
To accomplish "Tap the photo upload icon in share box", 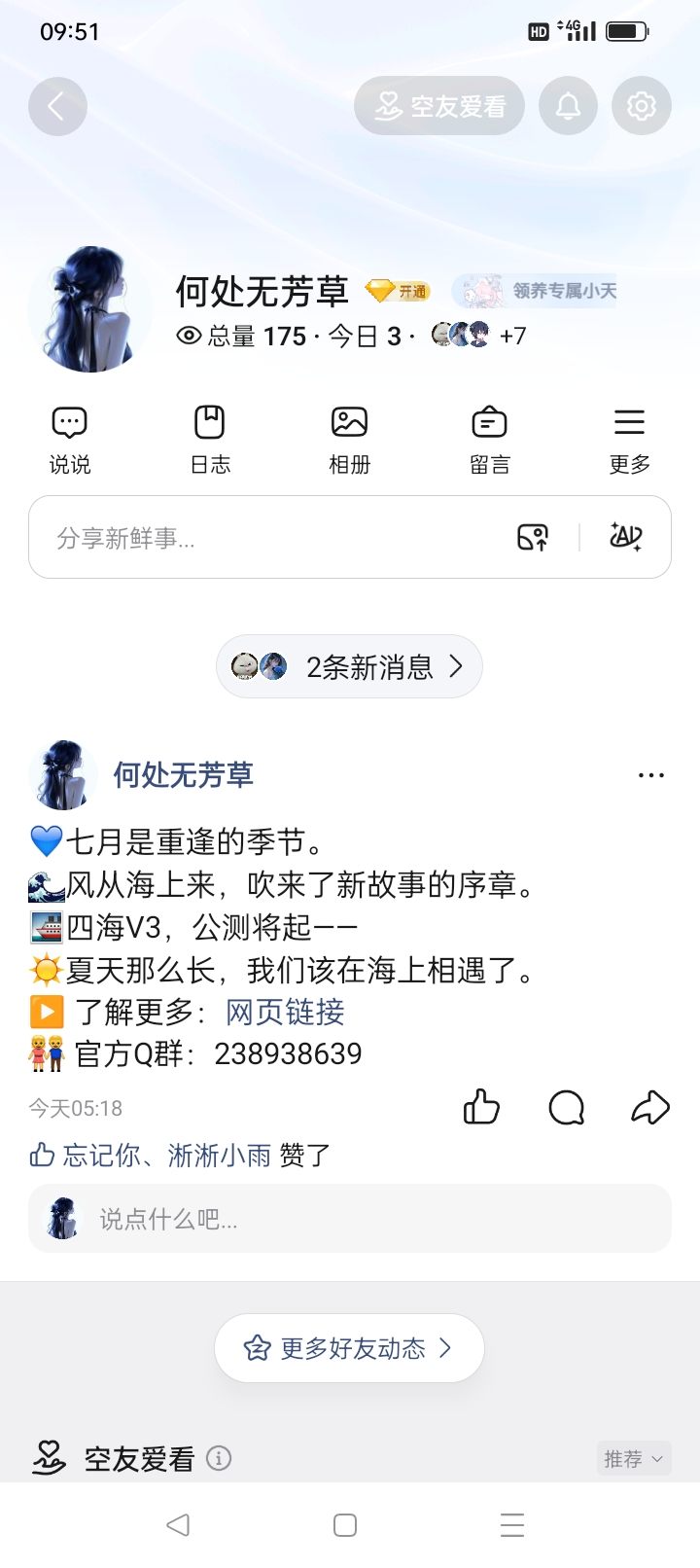I will pos(533,537).
